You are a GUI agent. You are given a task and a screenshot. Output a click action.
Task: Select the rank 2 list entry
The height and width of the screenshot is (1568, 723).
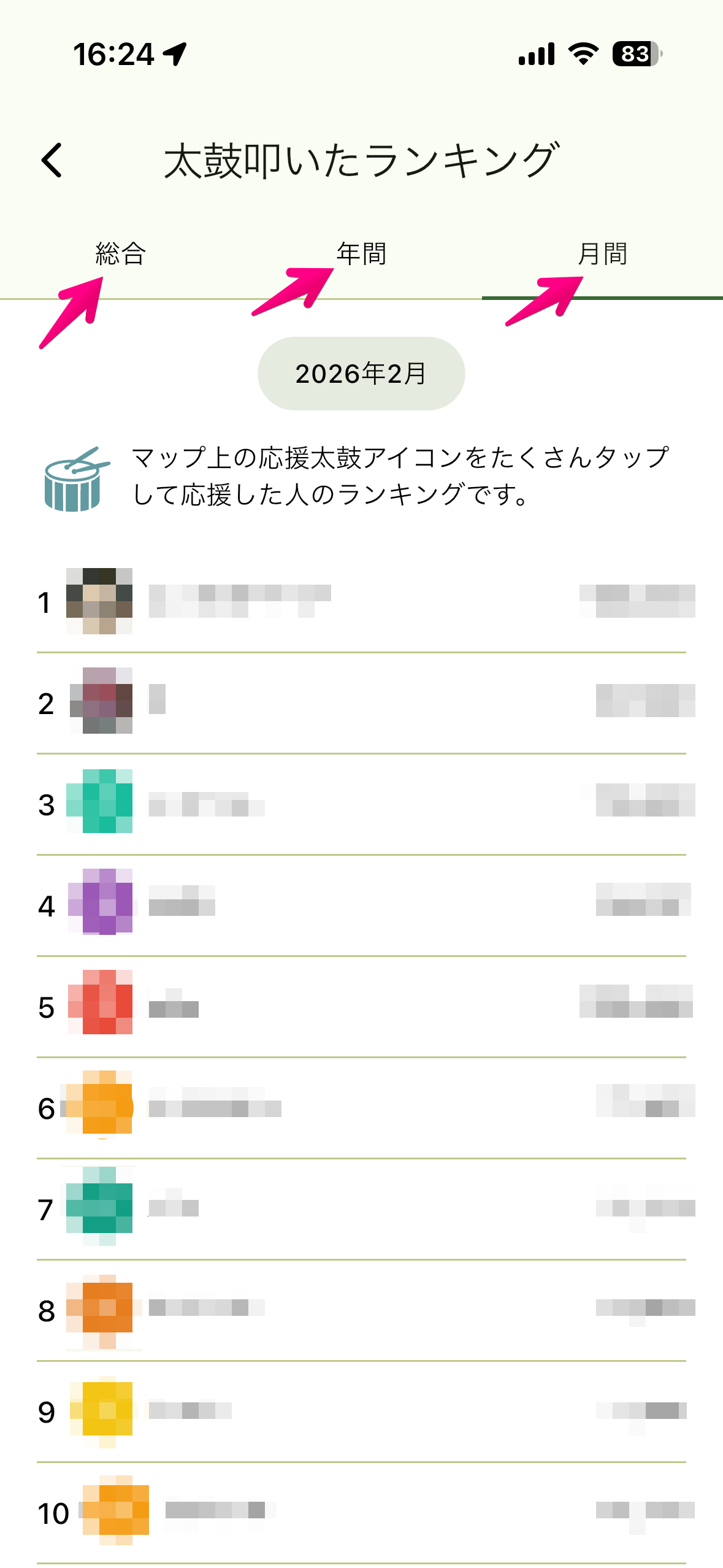click(361, 705)
